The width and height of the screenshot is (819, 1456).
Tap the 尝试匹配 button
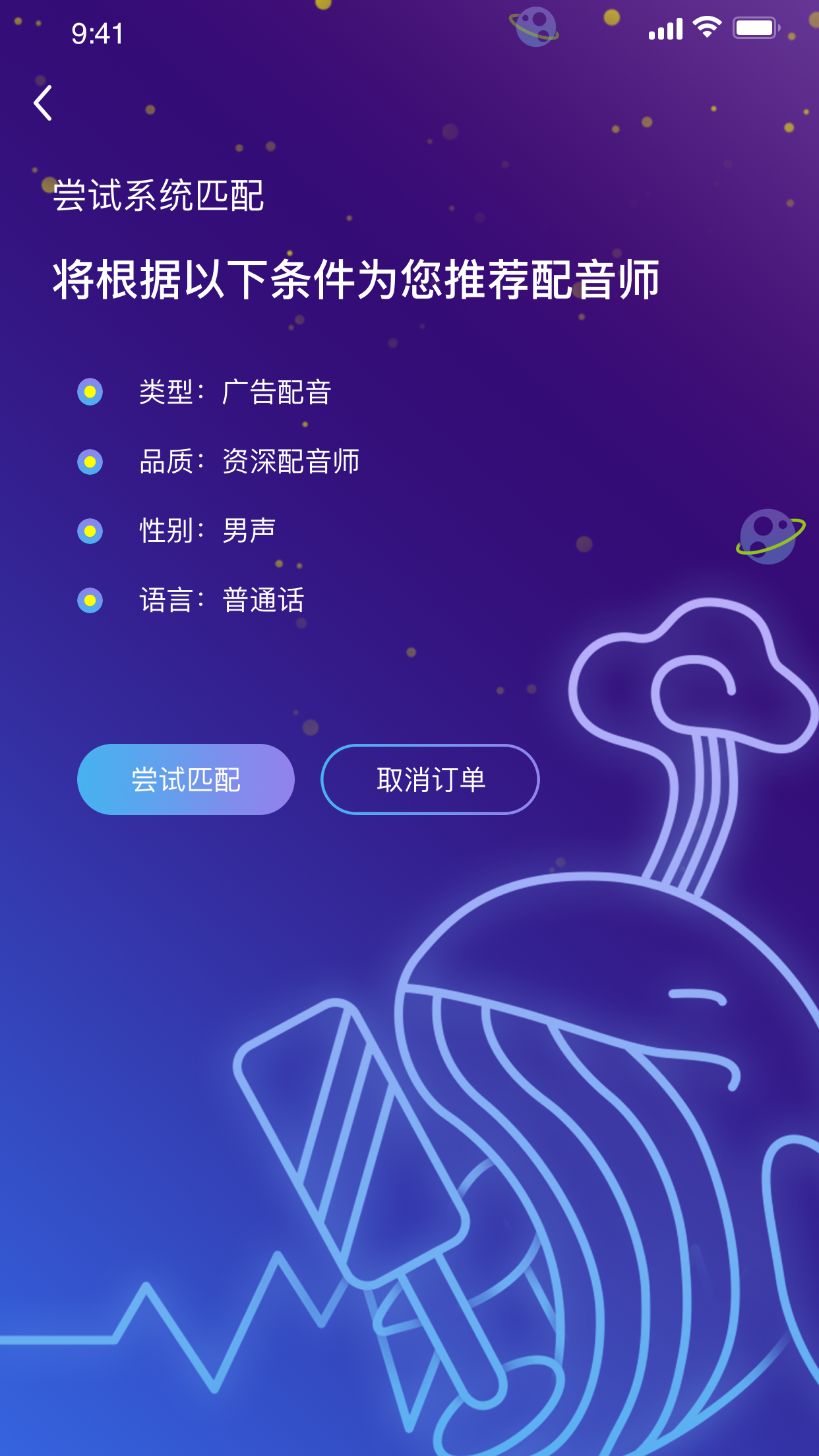(x=186, y=779)
